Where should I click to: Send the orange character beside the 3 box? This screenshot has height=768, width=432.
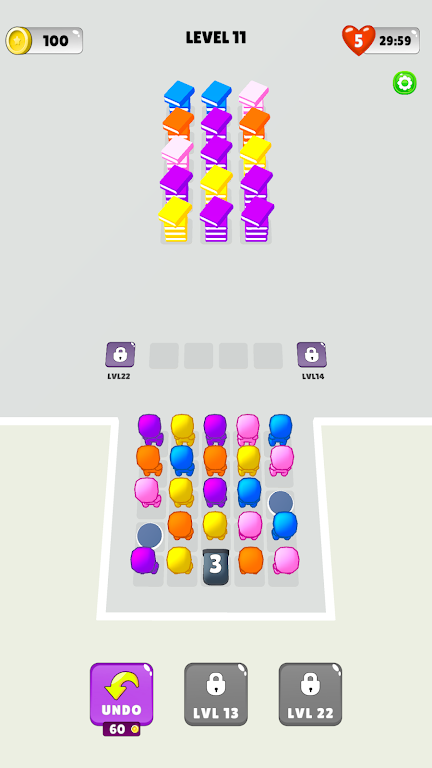pos(251,560)
